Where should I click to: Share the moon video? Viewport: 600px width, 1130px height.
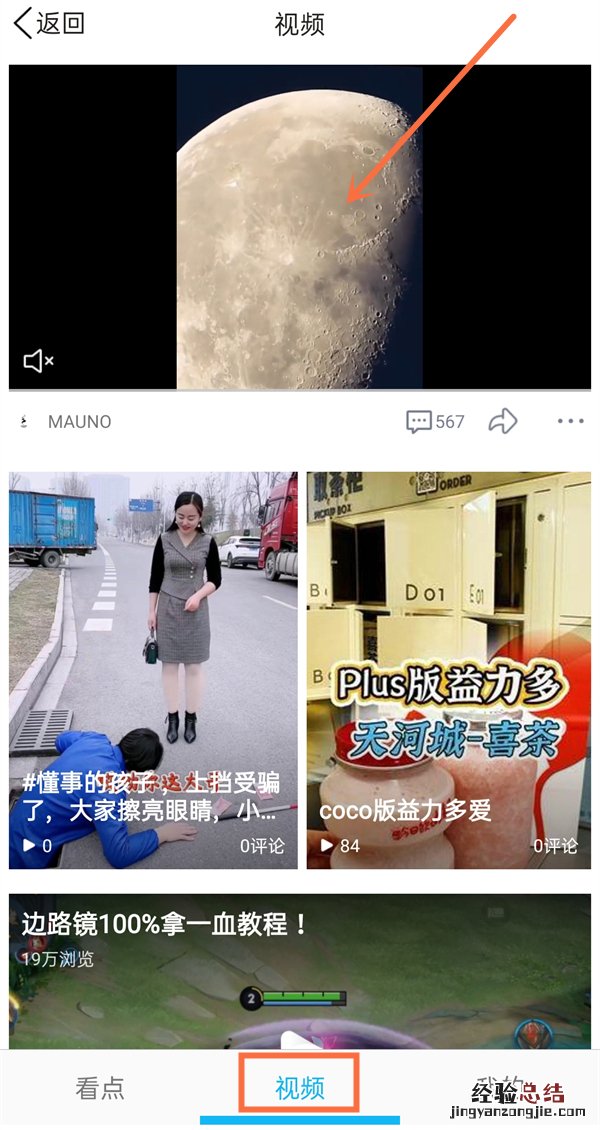pyautogui.click(x=503, y=422)
